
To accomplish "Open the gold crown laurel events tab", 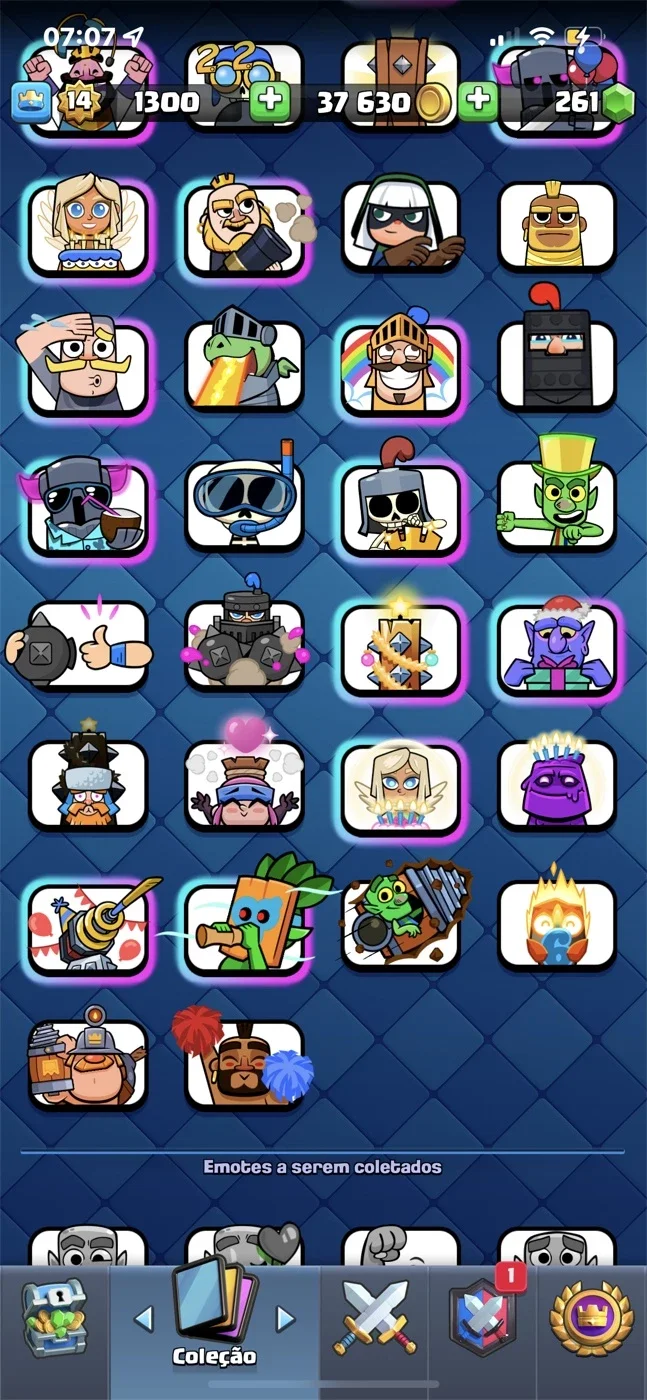I will pyautogui.click(x=591, y=1316).
